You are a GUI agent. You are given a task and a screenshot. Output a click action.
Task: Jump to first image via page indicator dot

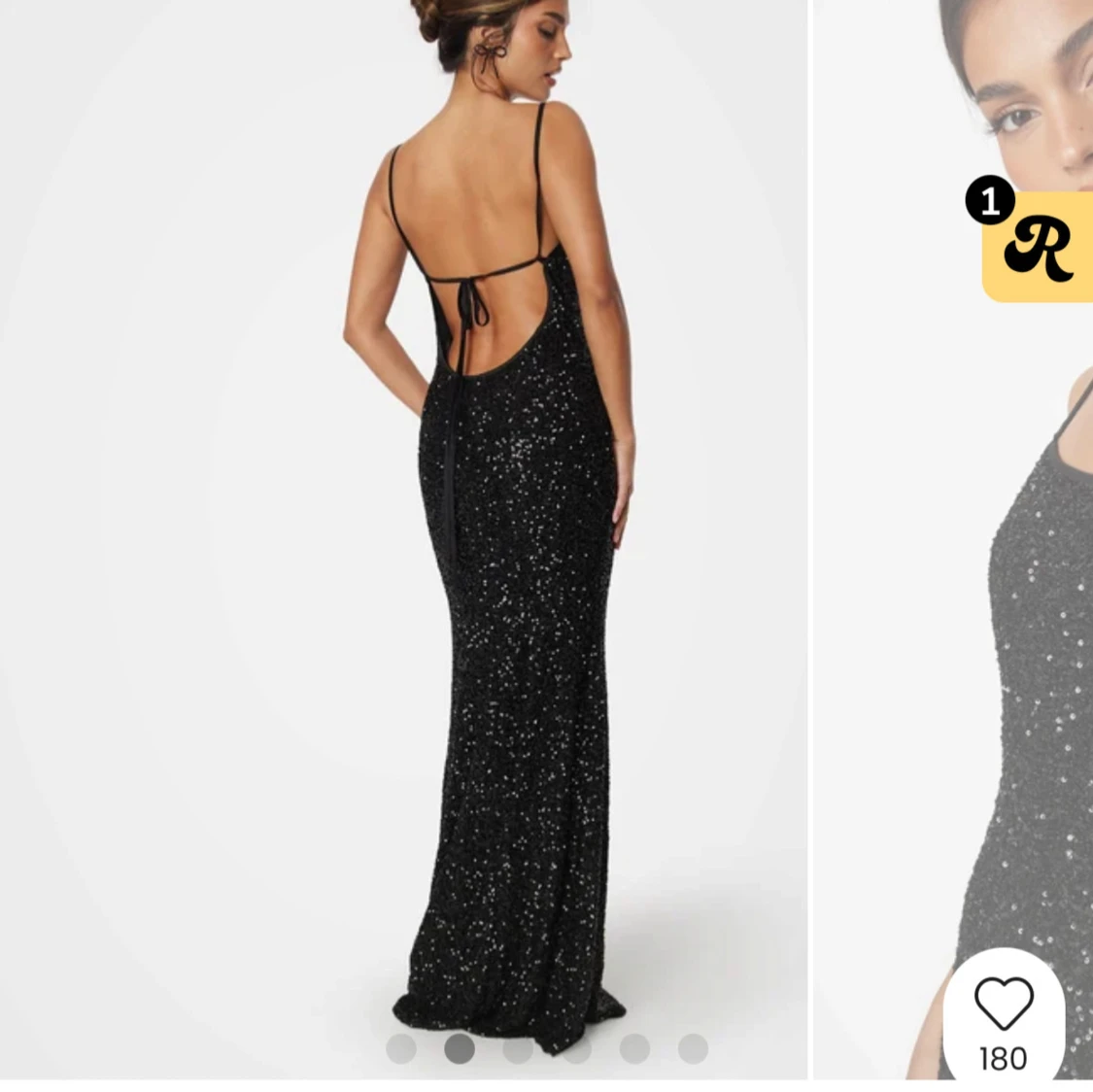pyautogui.click(x=401, y=1048)
